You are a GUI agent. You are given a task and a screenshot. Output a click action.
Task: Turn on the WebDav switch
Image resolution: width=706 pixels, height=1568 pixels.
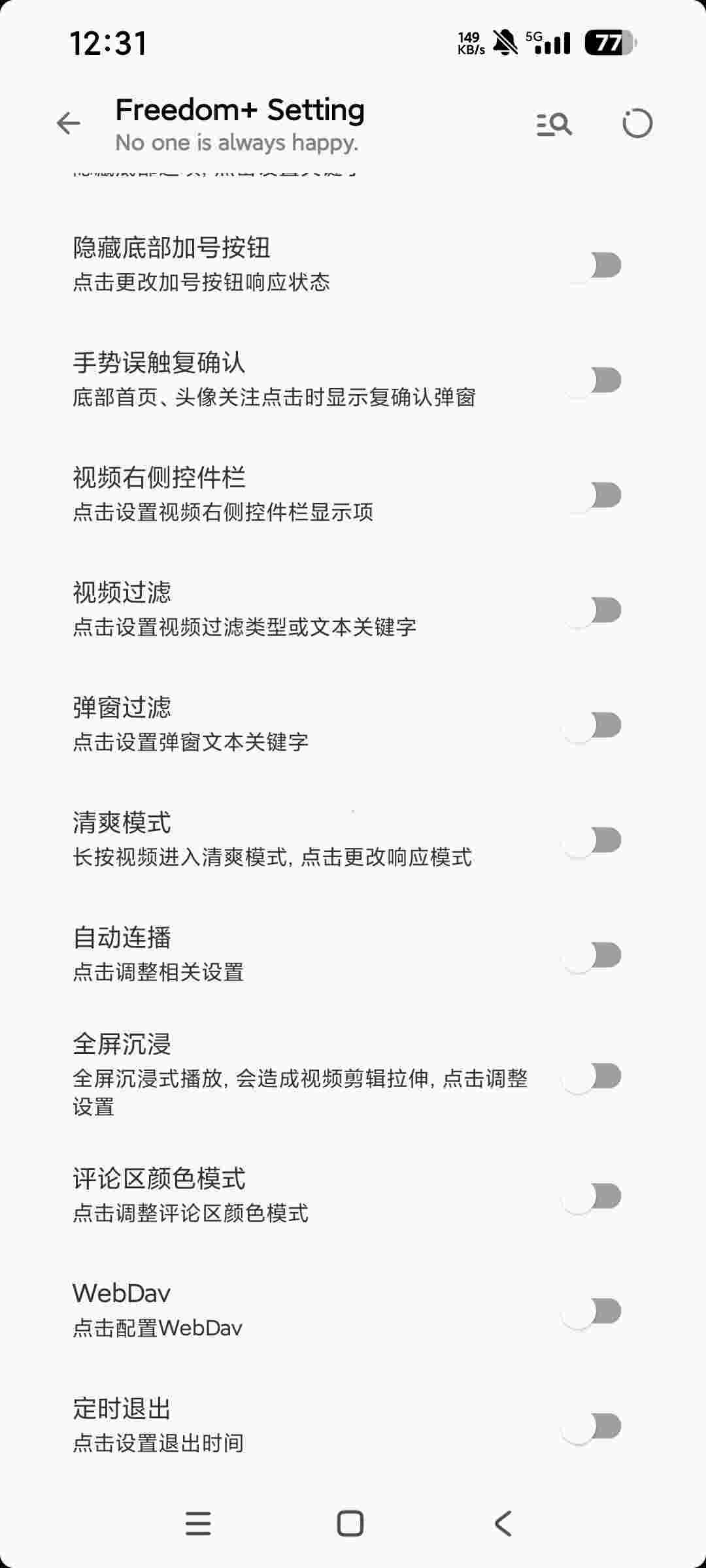click(x=594, y=1311)
